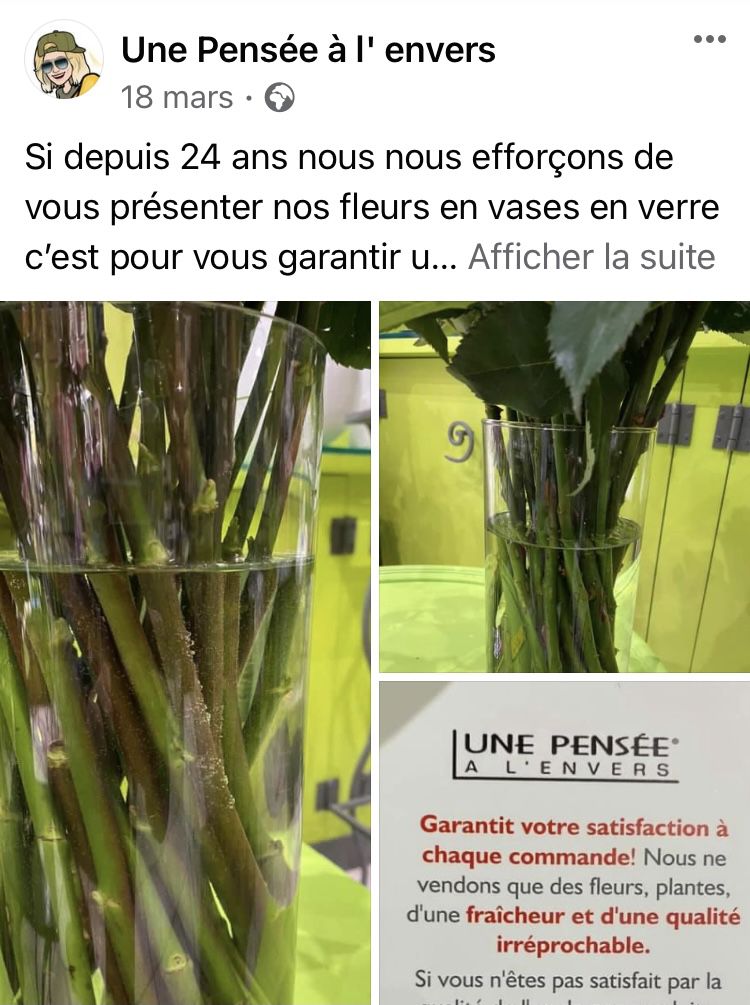750x1005 pixels.
Task: Expand the full caption ending with 'garantir u...'
Action: [x=594, y=257]
